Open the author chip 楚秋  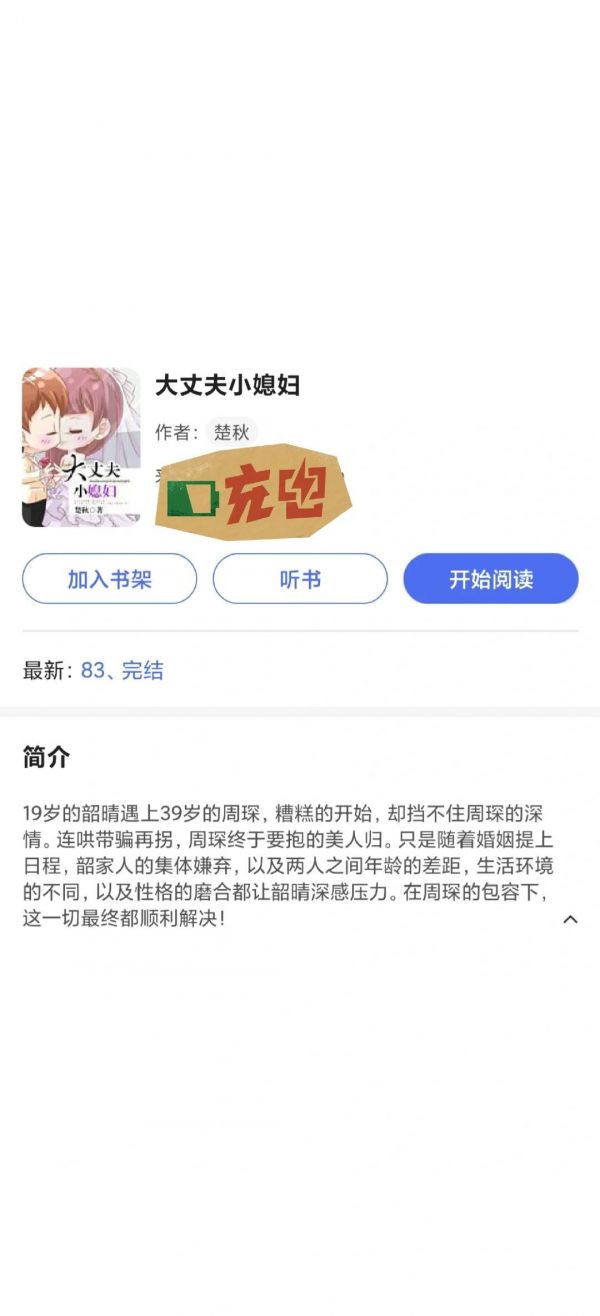coord(231,432)
